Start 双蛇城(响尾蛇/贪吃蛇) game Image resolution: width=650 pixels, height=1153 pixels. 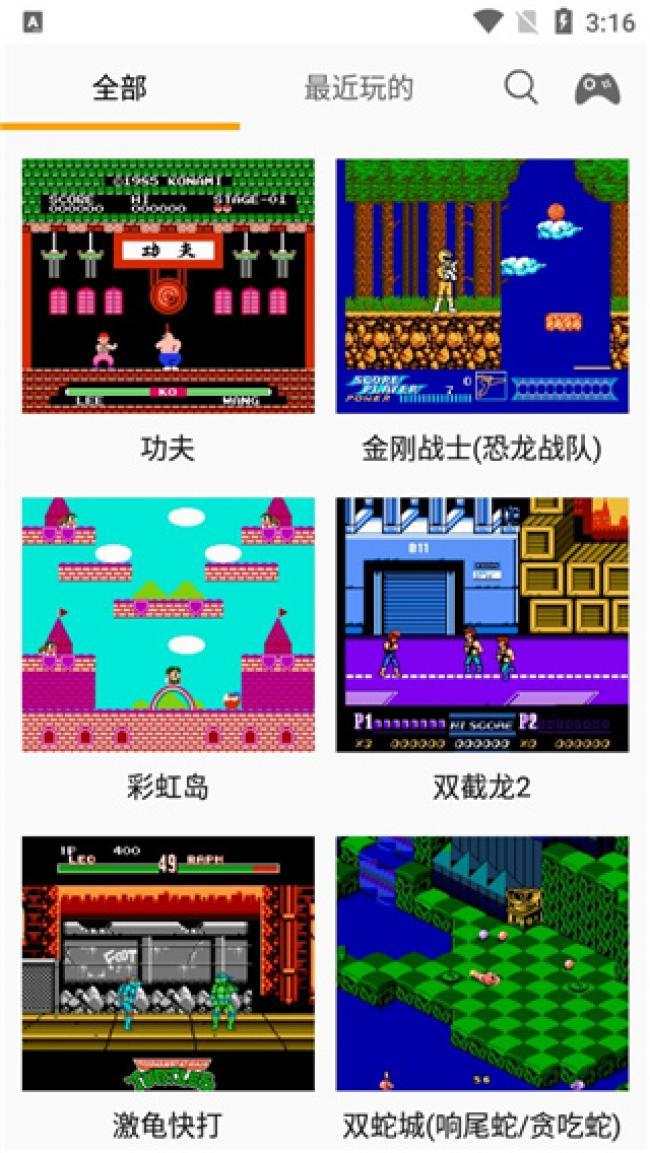pyautogui.click(x=482, y=963)
